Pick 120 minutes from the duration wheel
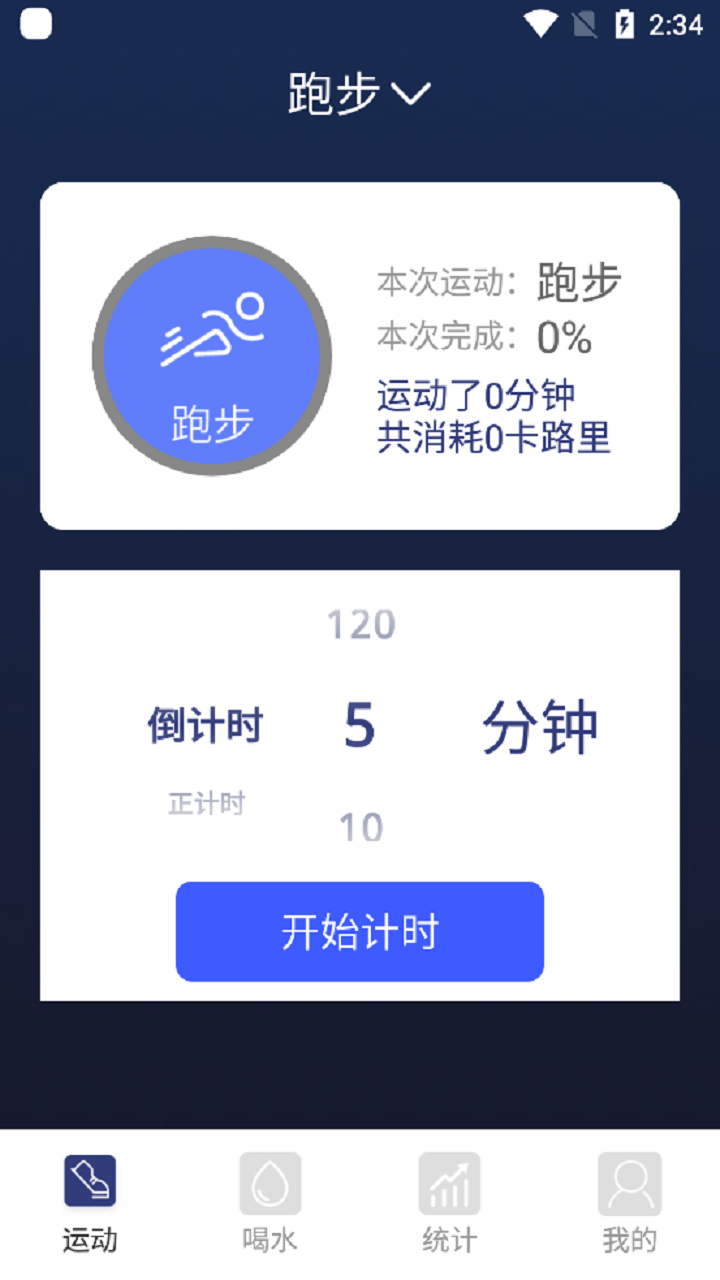 (x=359, y=623)
